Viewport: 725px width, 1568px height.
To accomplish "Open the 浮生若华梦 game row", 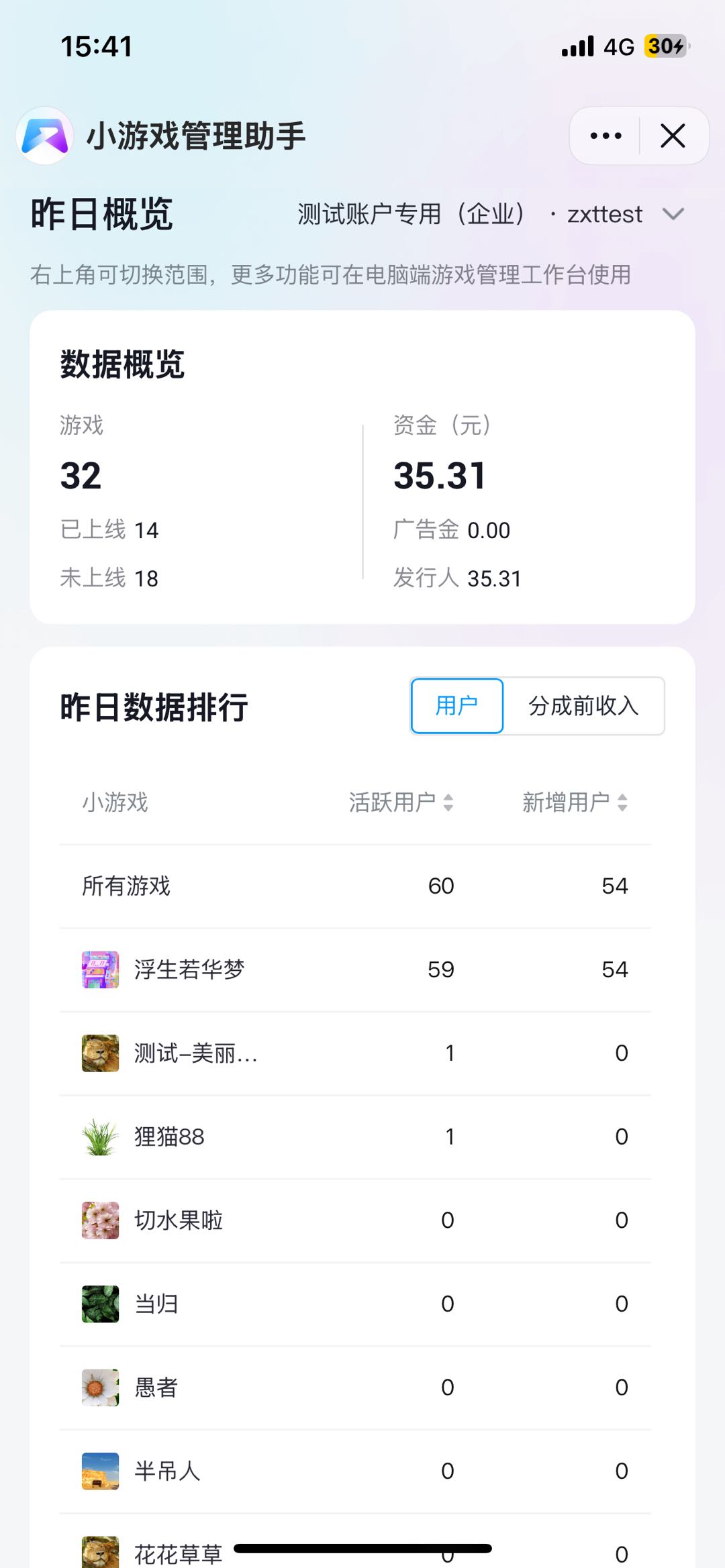I will click(189, 970).
